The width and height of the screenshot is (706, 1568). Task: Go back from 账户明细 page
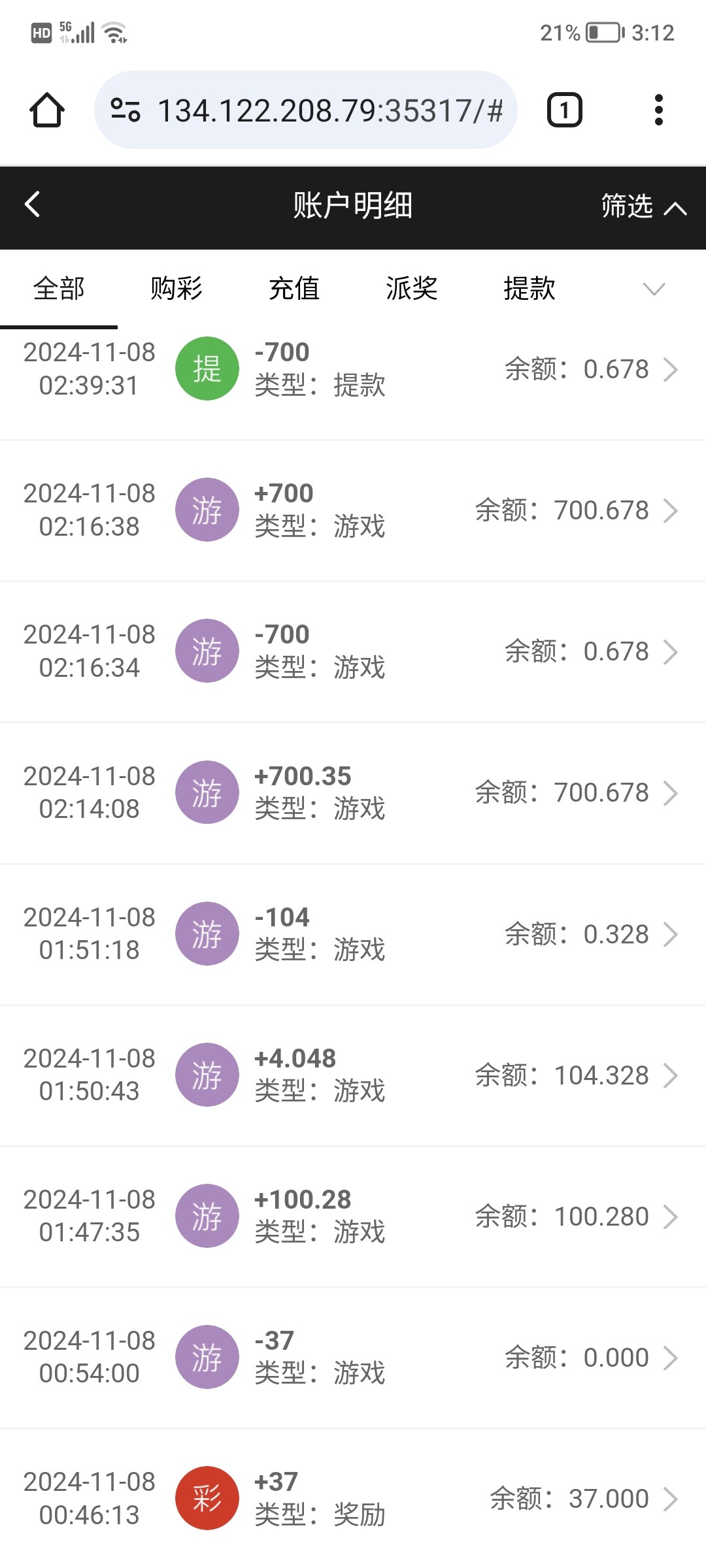coord(33,205)
